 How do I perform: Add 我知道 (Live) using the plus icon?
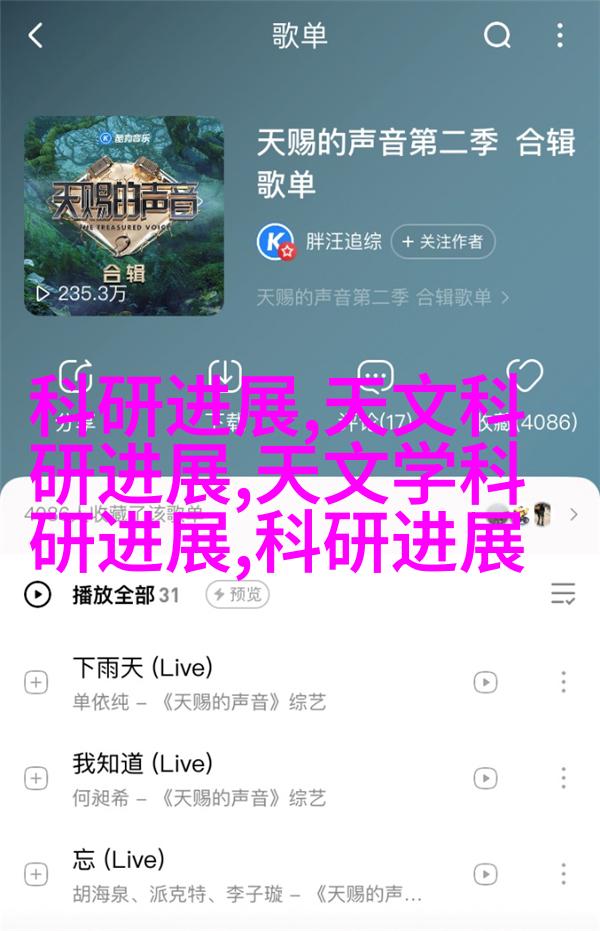tap(36, 778)
